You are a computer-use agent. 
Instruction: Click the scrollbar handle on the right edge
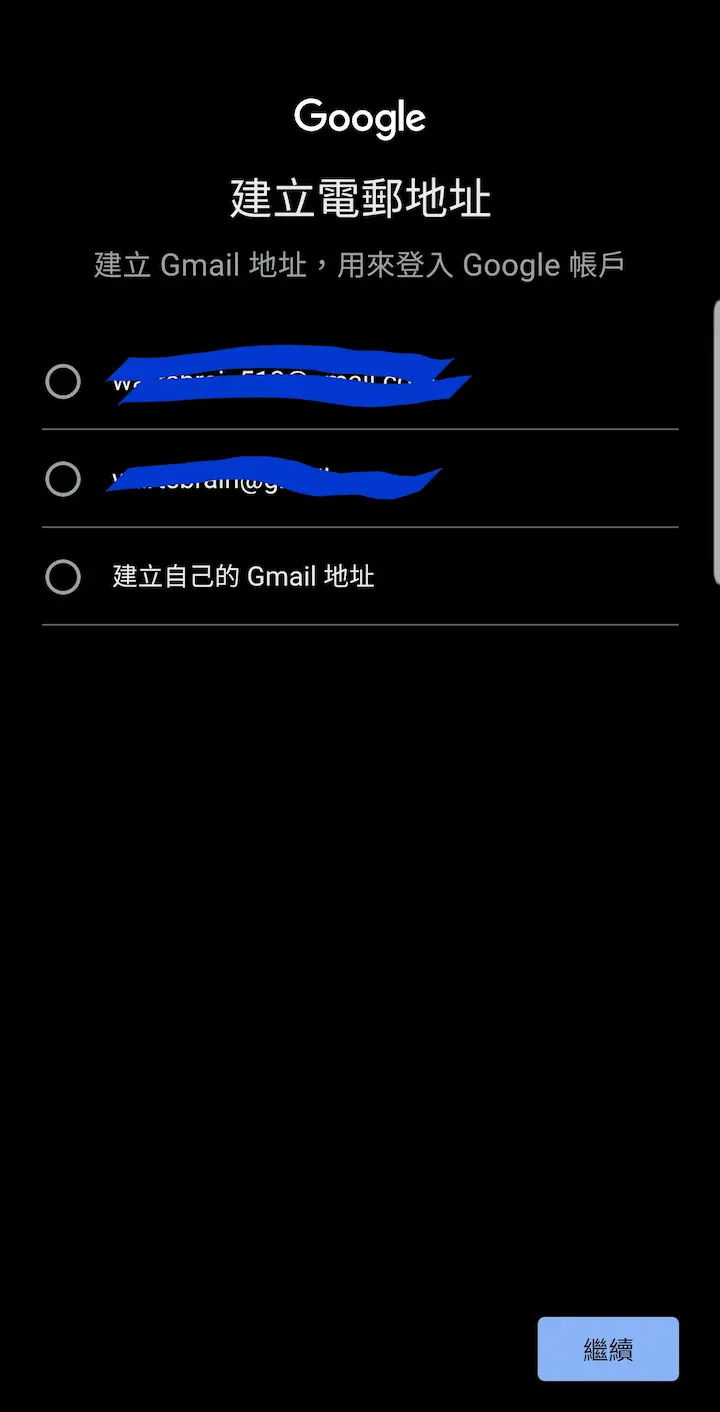pos(715,440)
